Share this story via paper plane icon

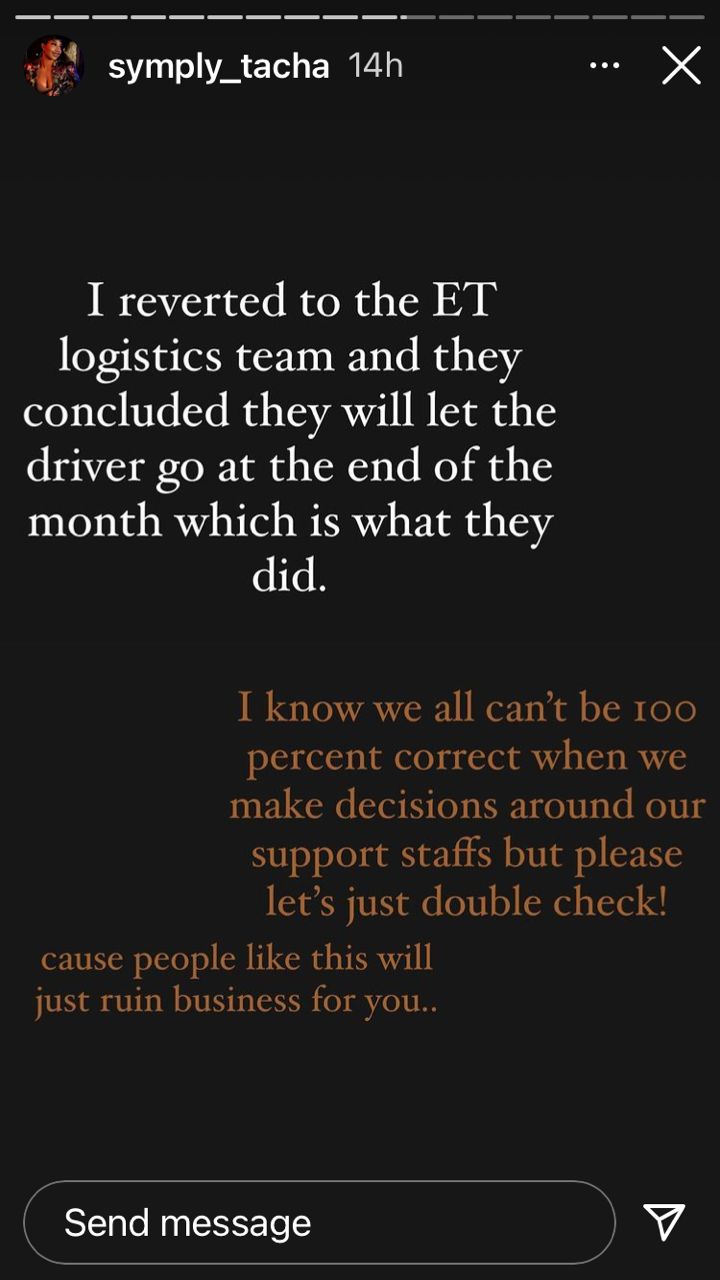pyautogui.click(x=664, y=1222)
